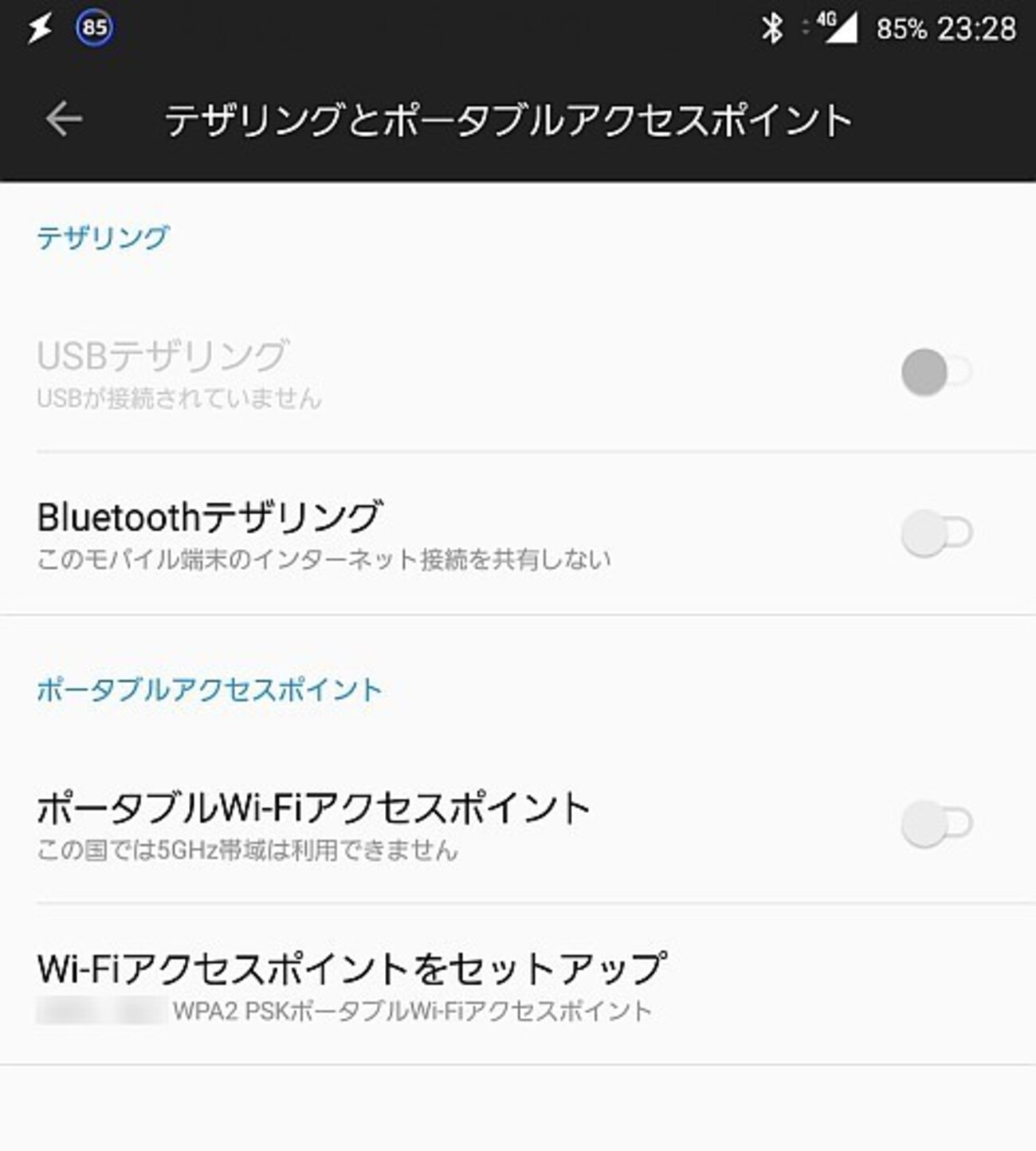
Task: Select the テザリング section header
Action: click(x=104, y=234)
